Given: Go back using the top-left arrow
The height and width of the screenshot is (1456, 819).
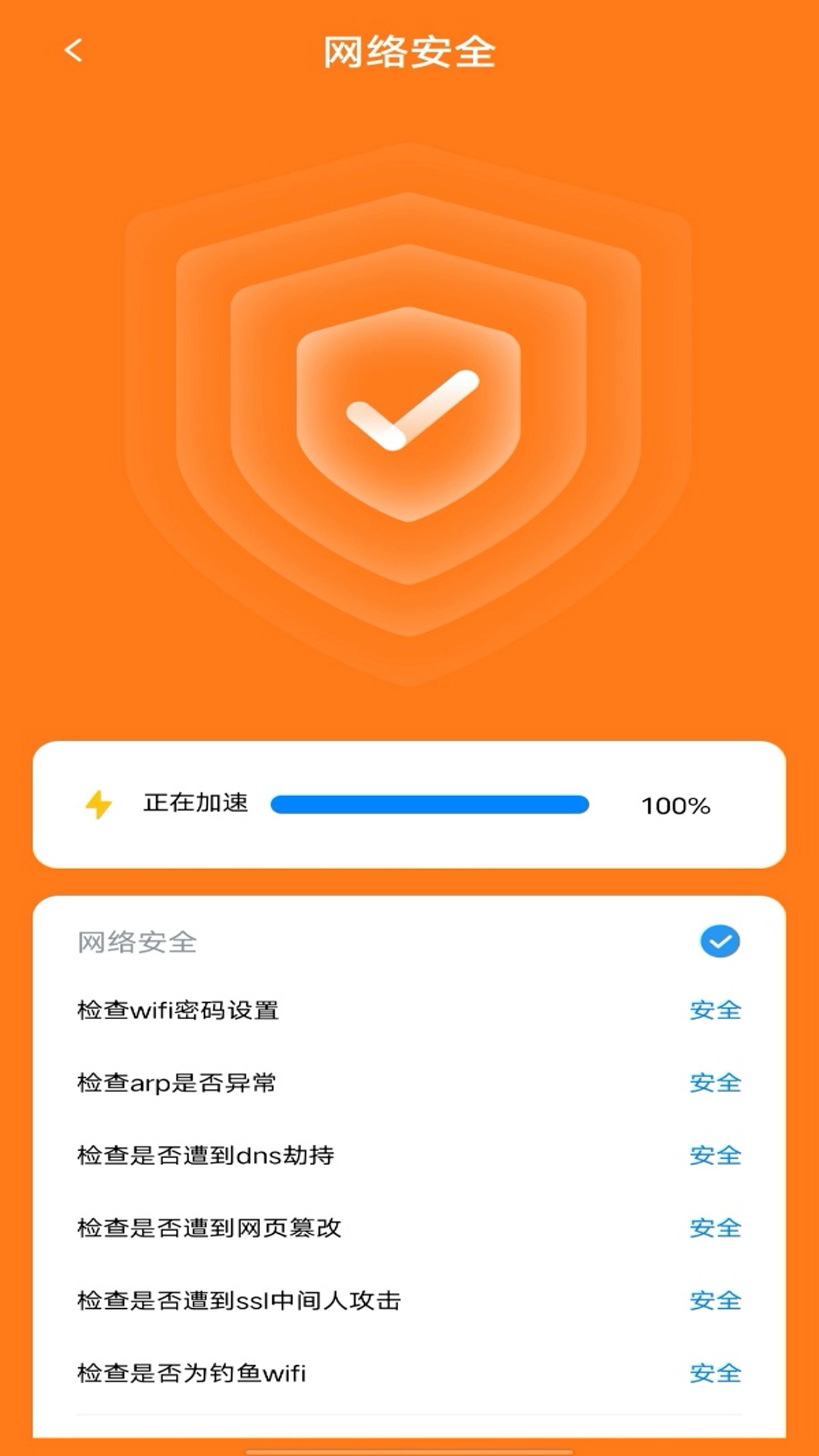Looking at the screenshot, I should [74, 51].
